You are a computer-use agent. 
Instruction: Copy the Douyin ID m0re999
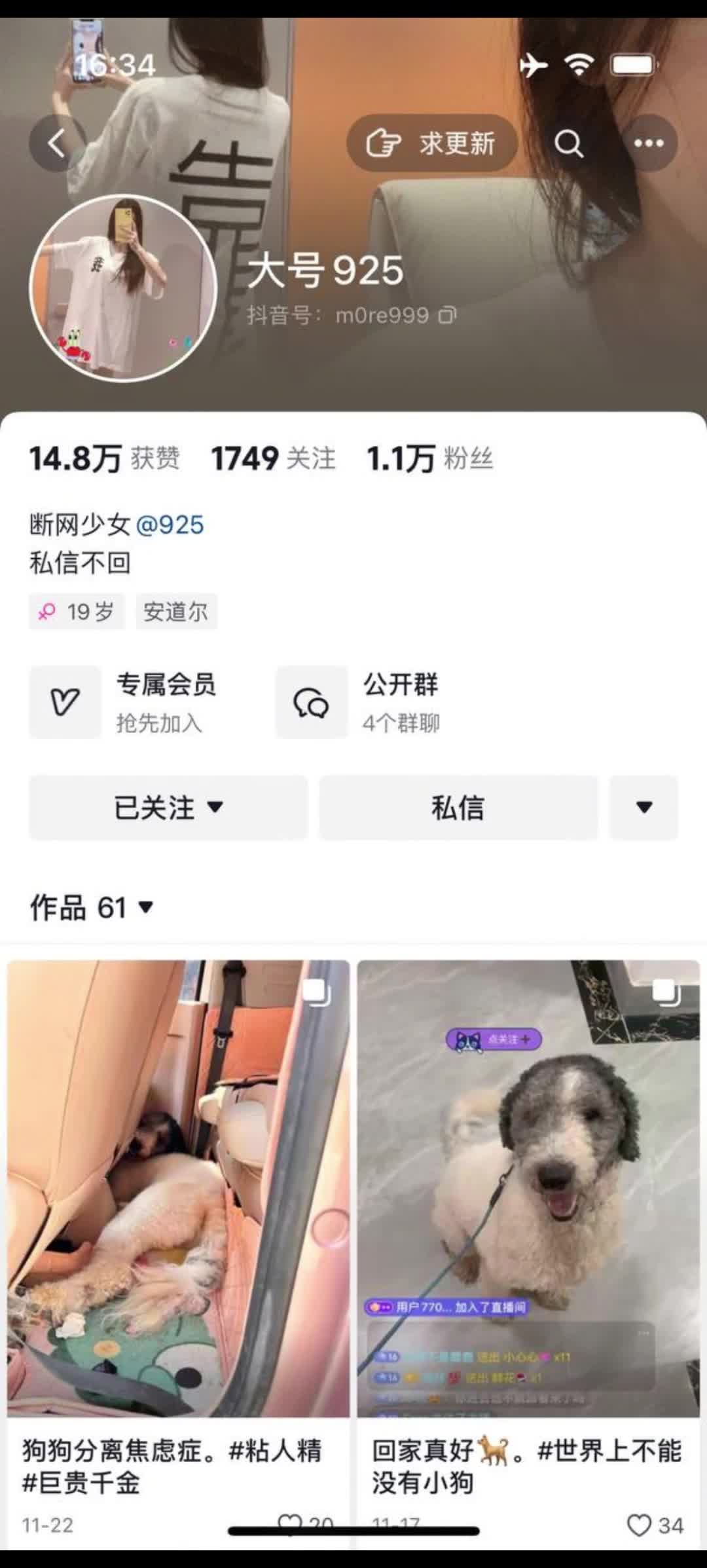click(x=448, y=316)
